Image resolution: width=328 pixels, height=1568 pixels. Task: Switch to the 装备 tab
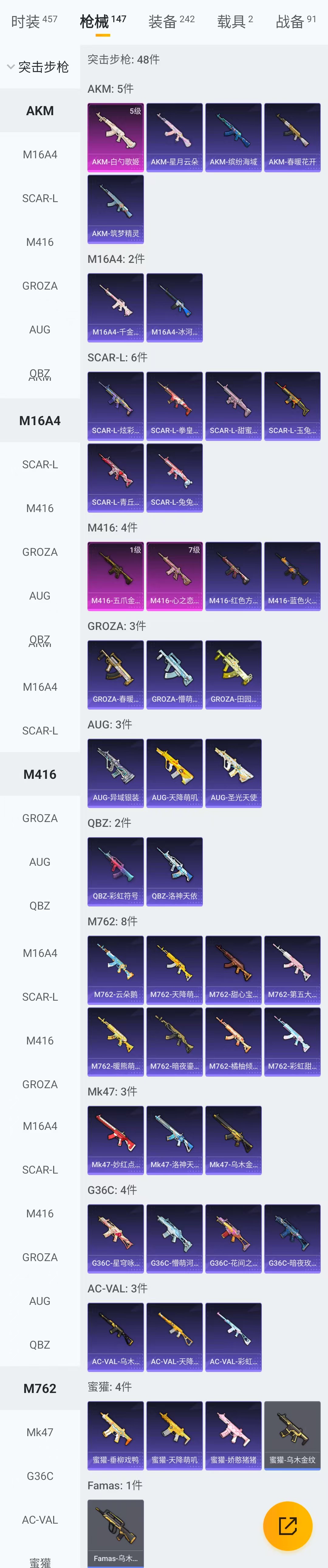171,21
